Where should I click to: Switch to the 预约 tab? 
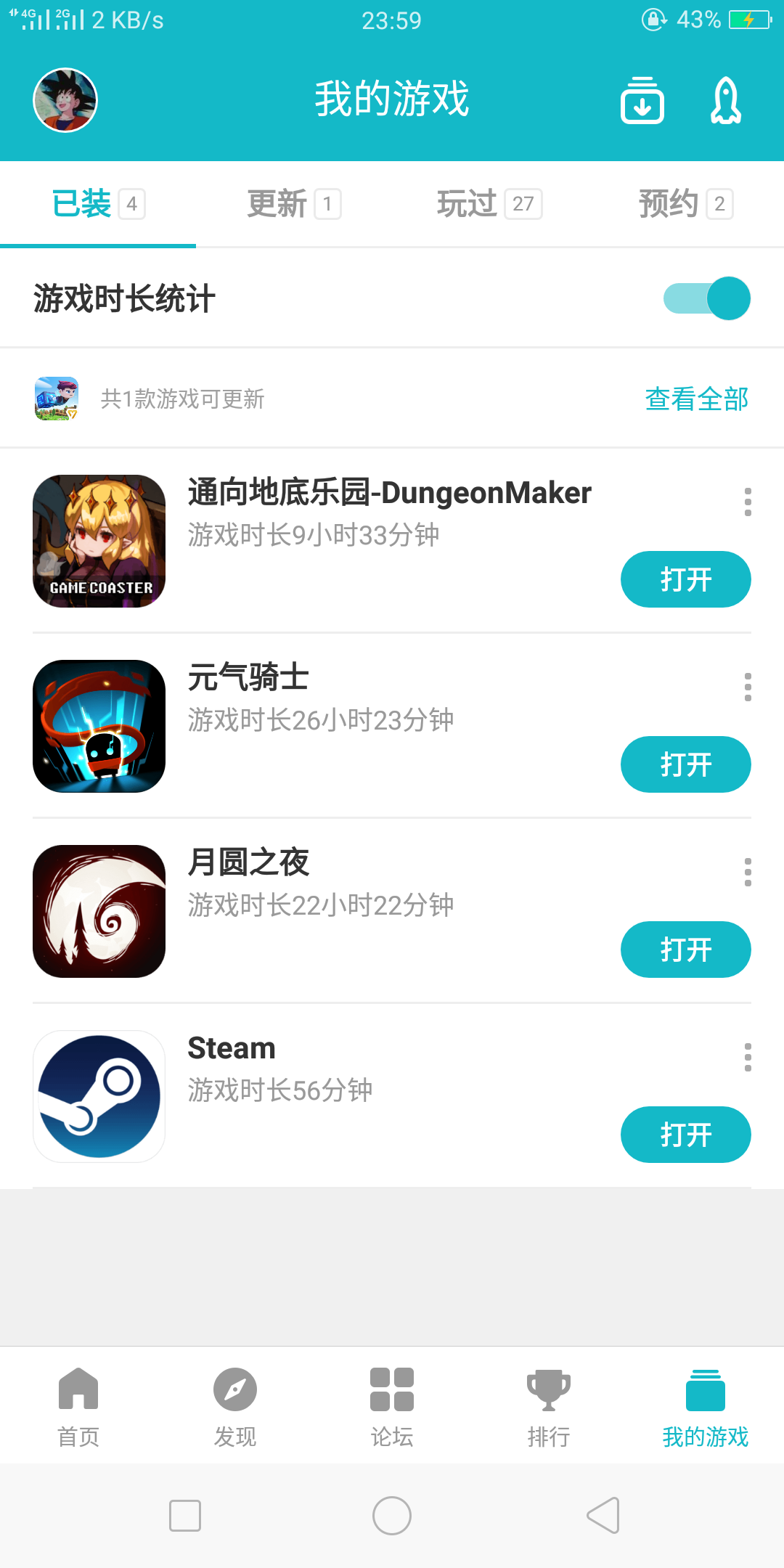tap(685, 204)
